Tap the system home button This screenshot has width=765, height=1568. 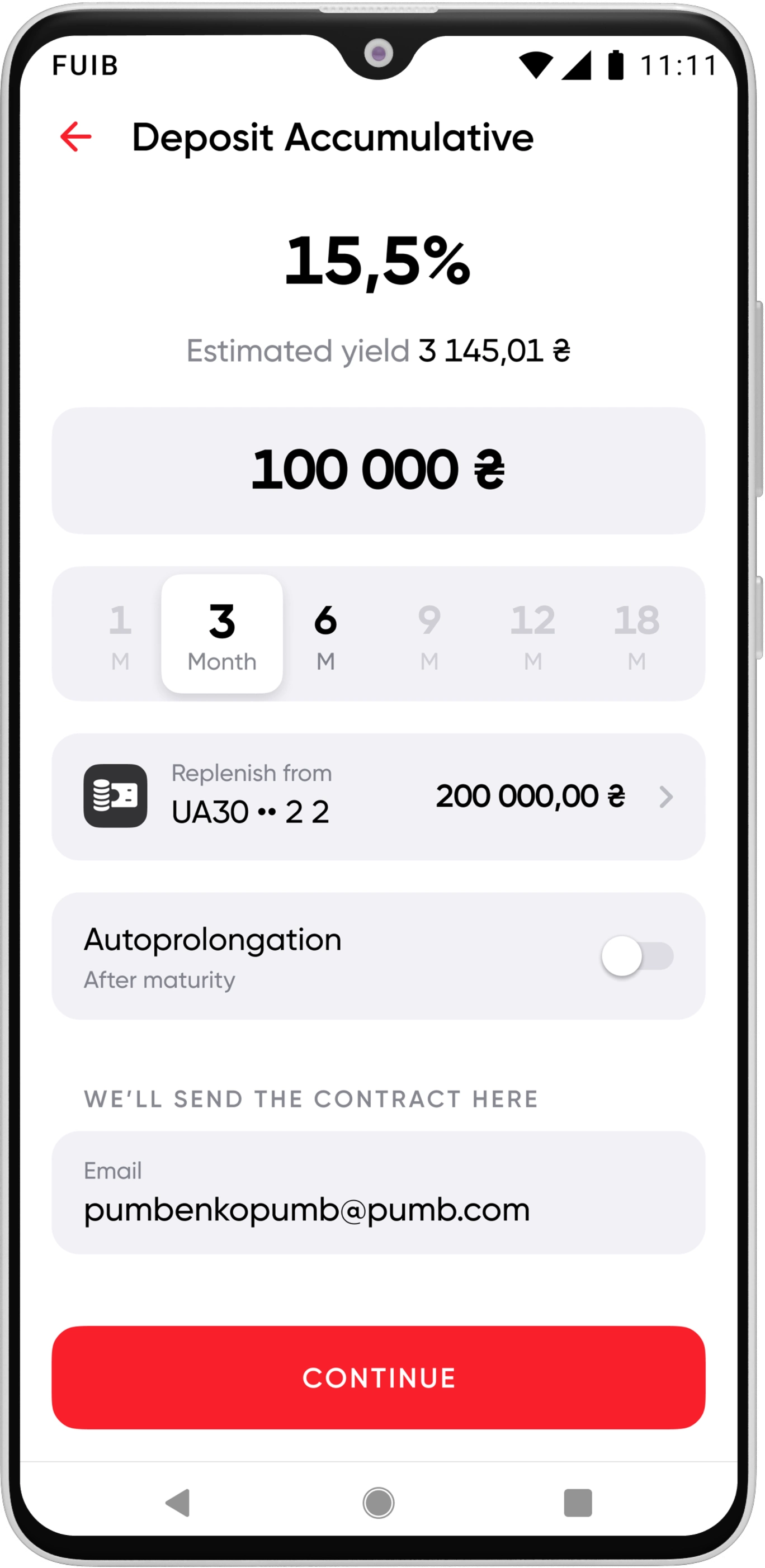coord(378,1503)
